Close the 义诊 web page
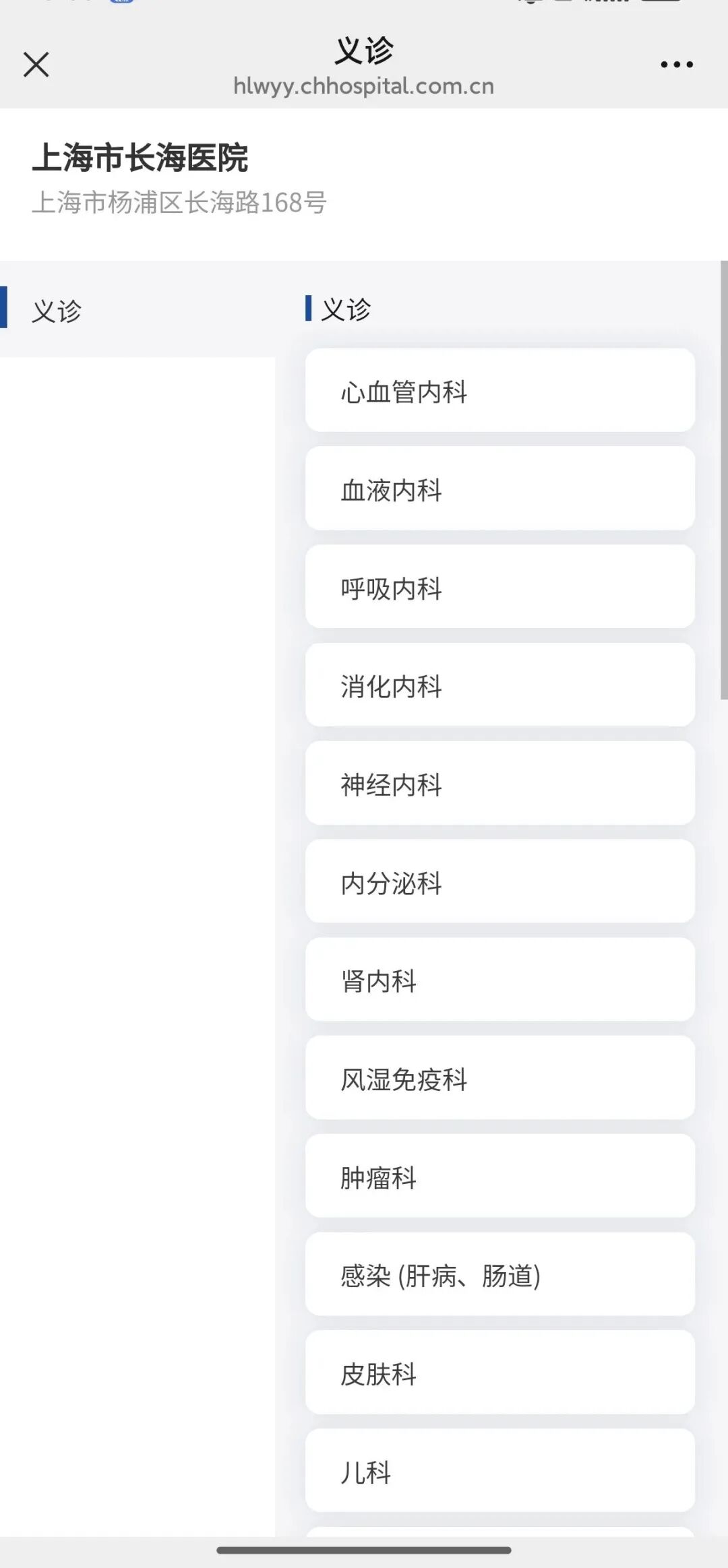Screen dimensions: 728x1568 point(36,65)
